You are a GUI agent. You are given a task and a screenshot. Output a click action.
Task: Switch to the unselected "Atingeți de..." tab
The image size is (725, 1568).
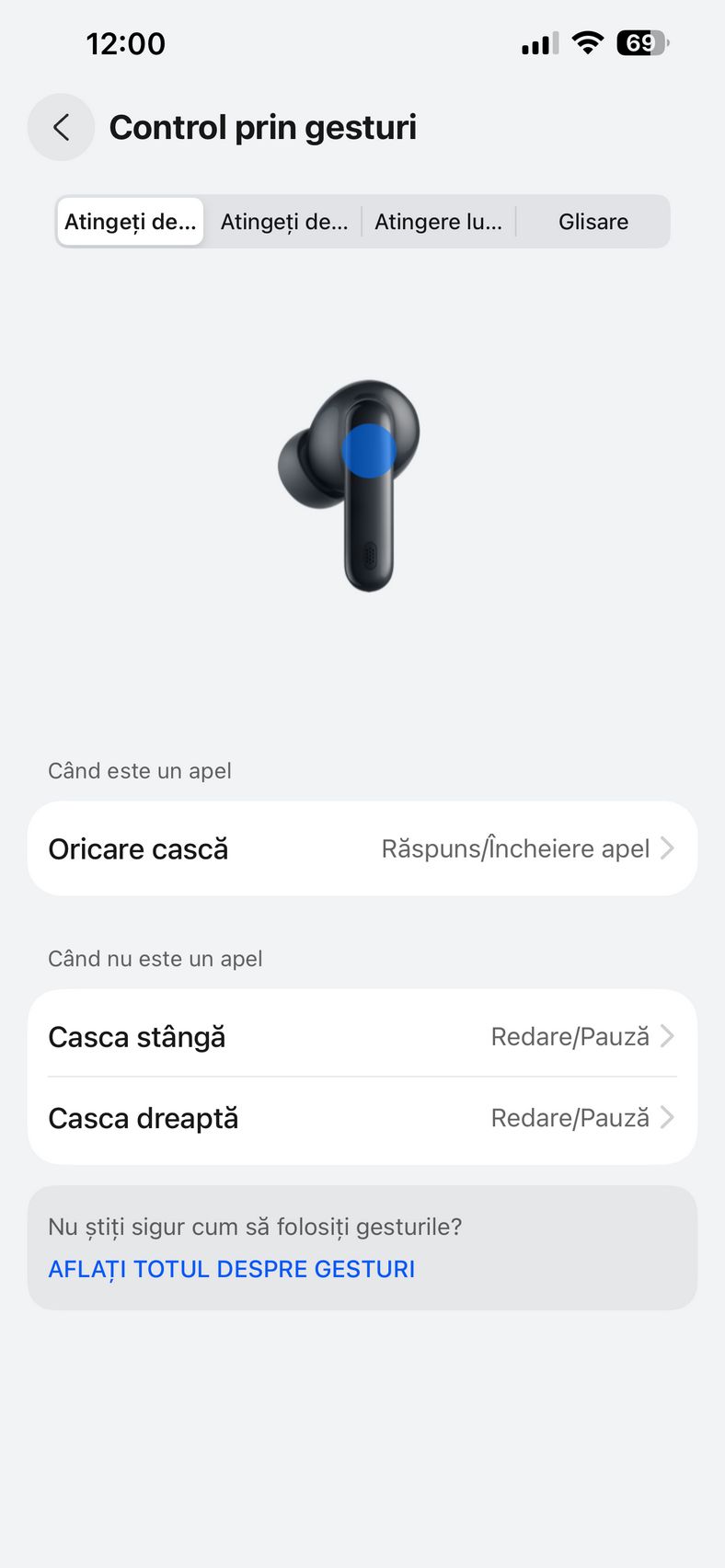coord(284,222)
